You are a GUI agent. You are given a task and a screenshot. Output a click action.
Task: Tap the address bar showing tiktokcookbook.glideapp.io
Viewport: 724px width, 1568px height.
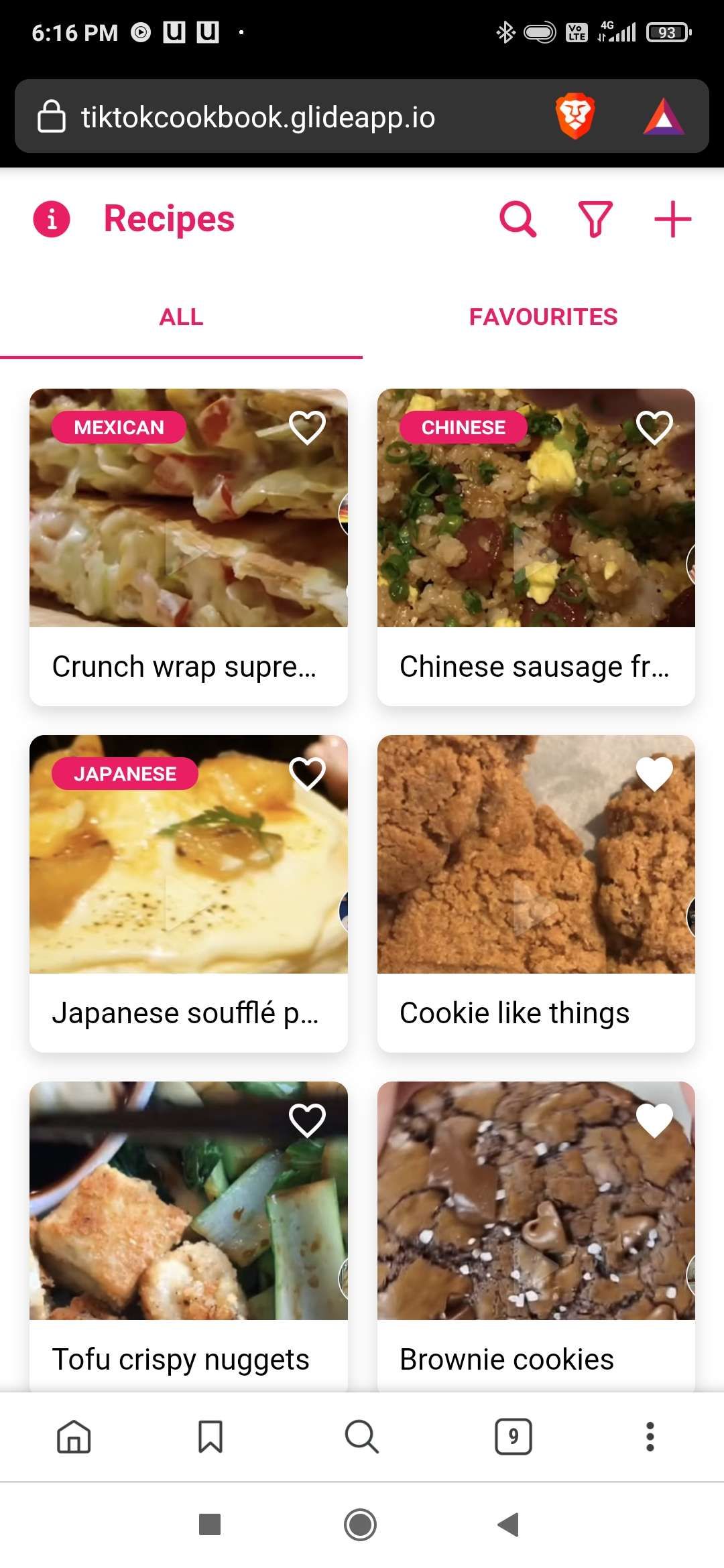pos(258,117)
